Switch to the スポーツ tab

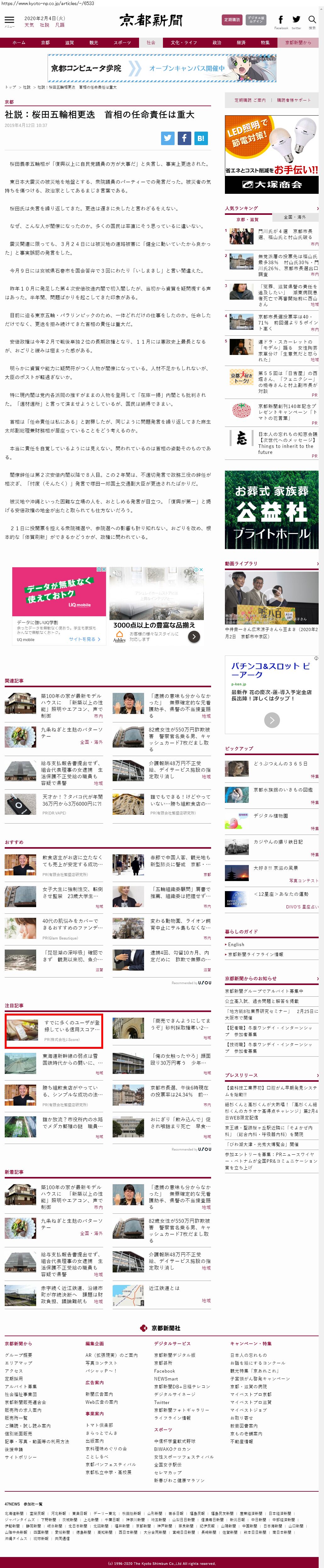(122, 43)
